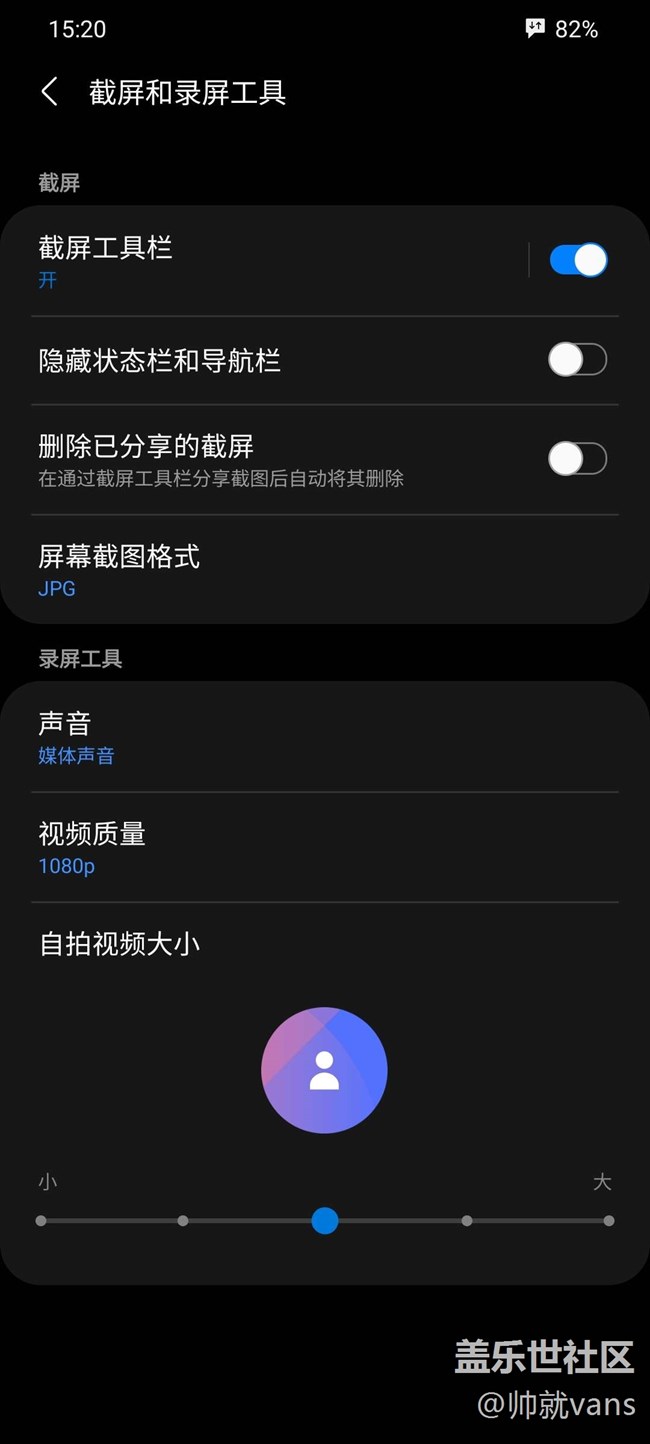Set 自拍视频大小 slider to largest point
Screen dimensions: 650x1444
coord(608,1220)
